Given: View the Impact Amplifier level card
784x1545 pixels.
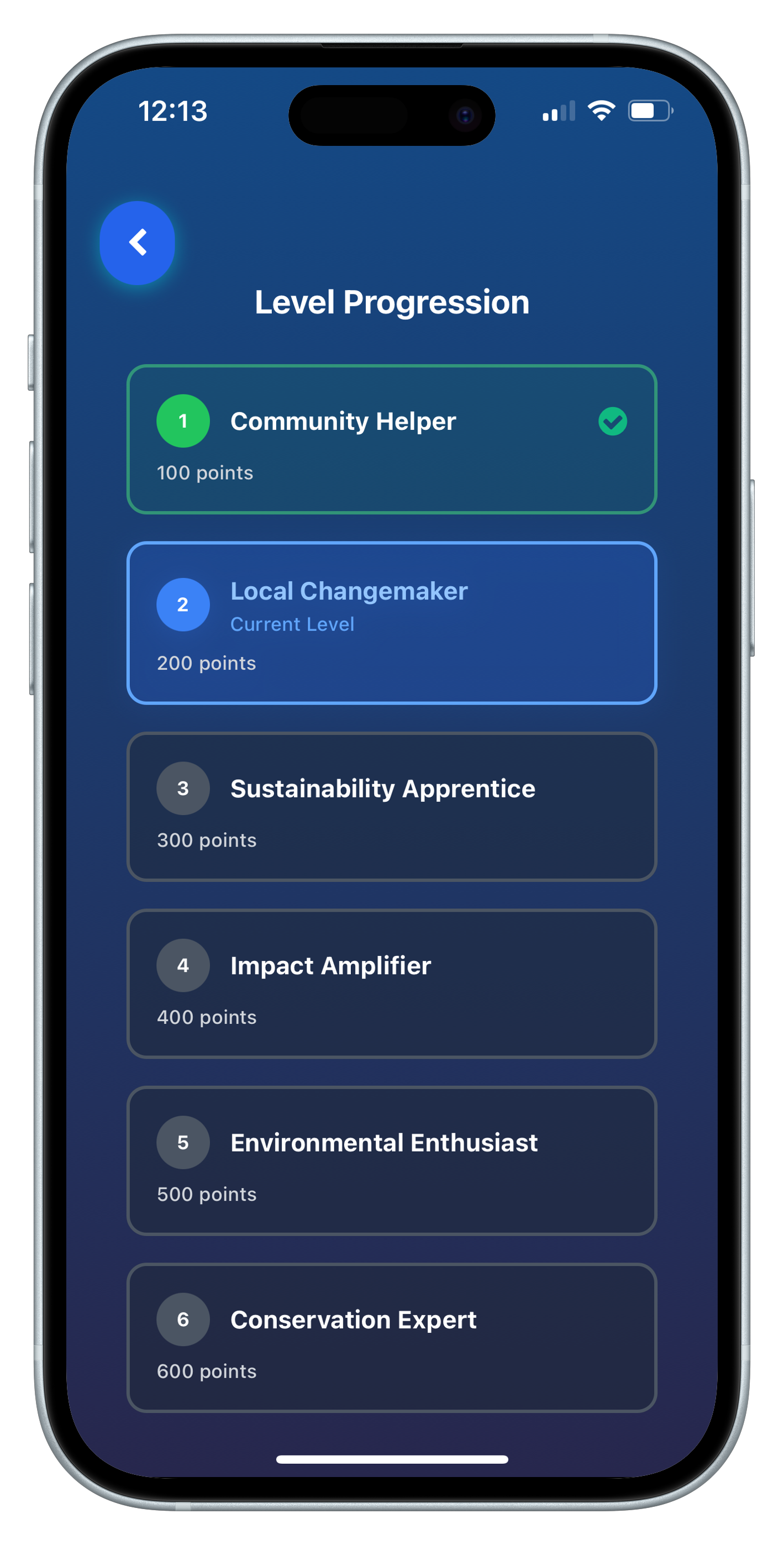Looking at the screenshot, I should 392,984.
